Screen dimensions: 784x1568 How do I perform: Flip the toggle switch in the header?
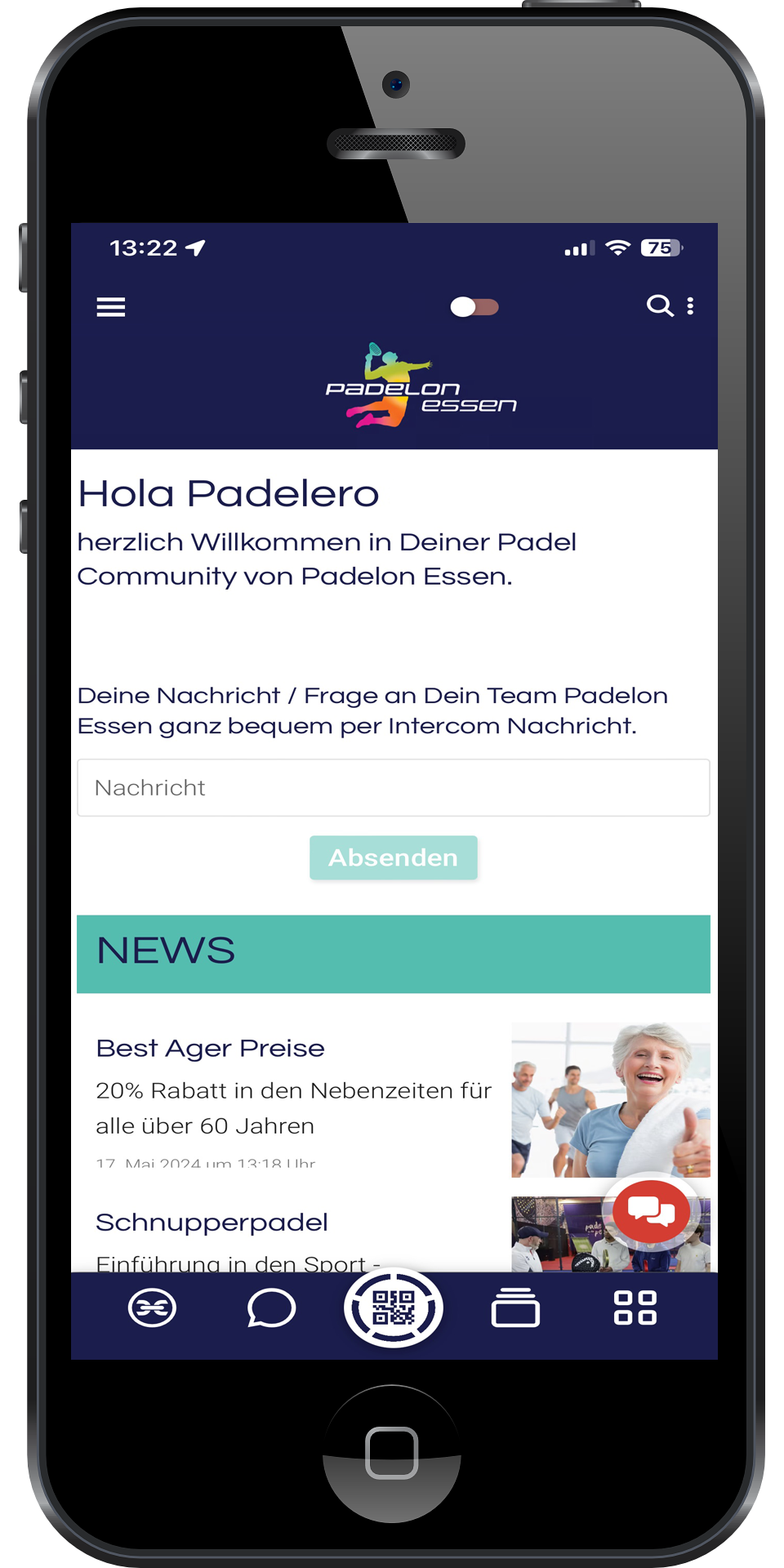tap(474, 307)
